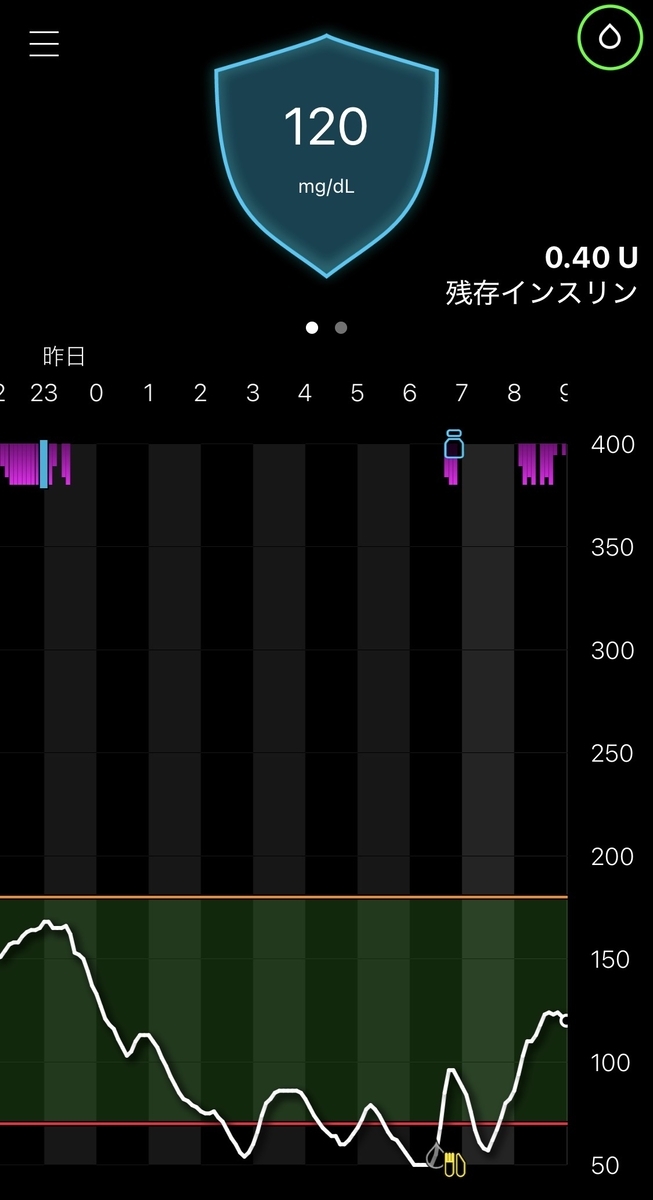653x1200 pixels.
Task: Select the blue bolus marker near 23
Action: (44, 464)
